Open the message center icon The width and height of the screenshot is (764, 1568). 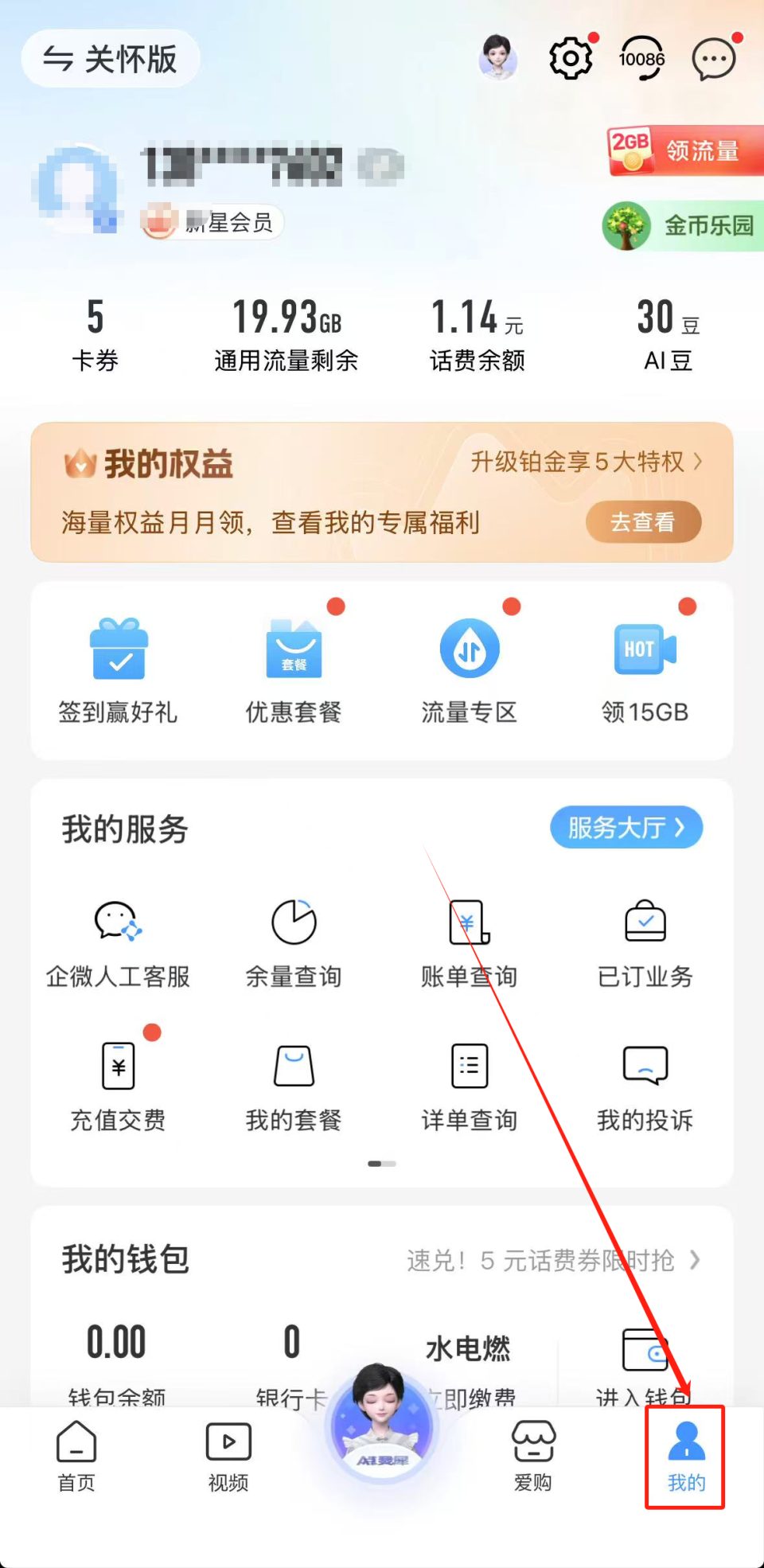click(712, 59)
